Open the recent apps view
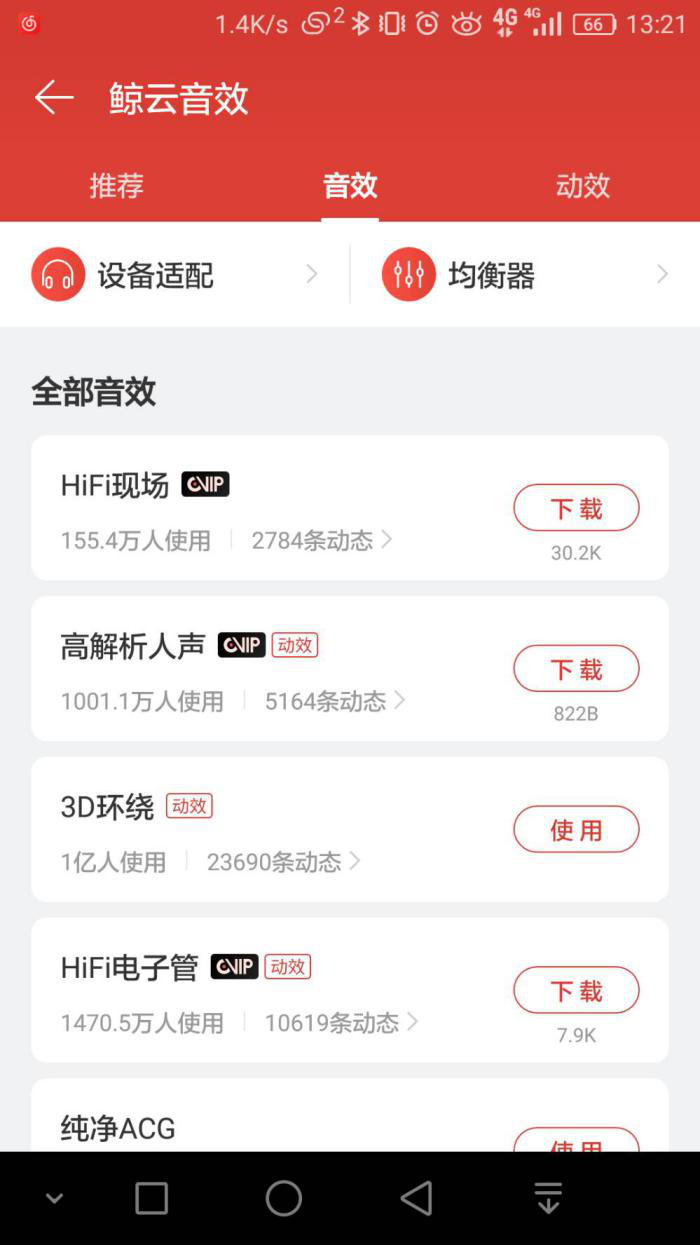Viewport: 700px width, 1245px height. pos(152,1198)
